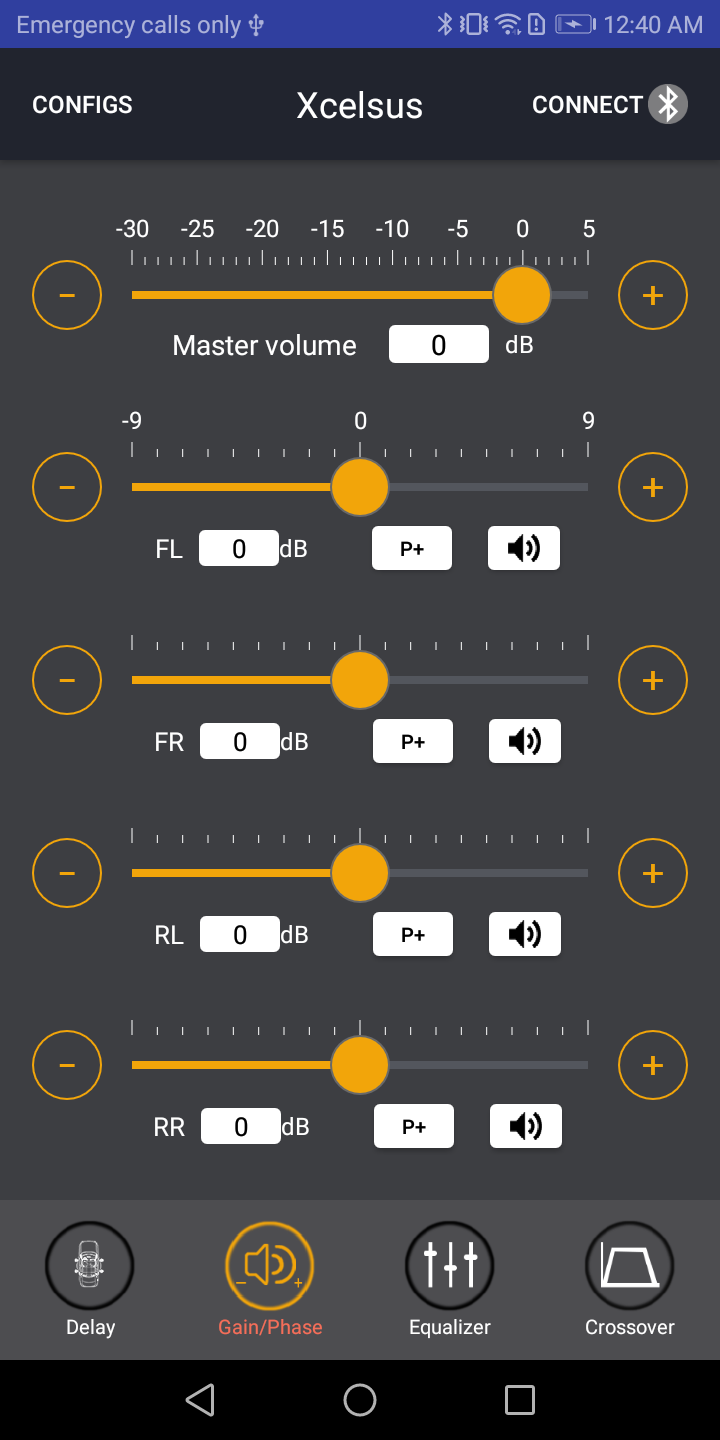Toggle RR phase with P+ button
The width and height of the screenshot is (720, 1440).
[x=414, y=1126]
